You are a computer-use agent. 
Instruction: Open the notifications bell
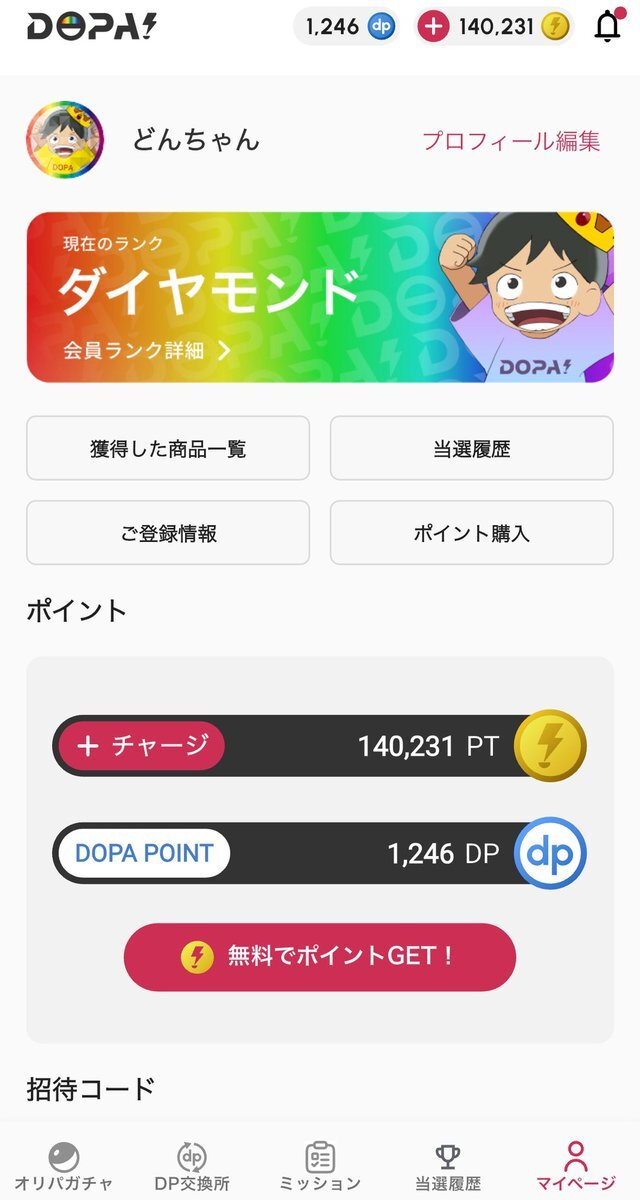[x=607, y=26]
